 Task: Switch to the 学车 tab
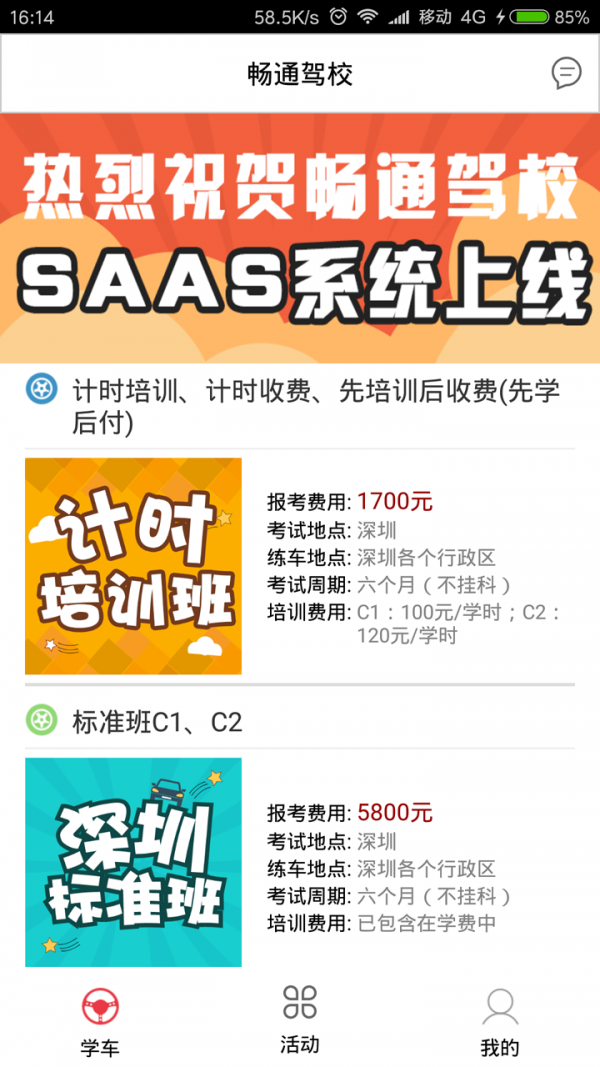coord(100,1021)
